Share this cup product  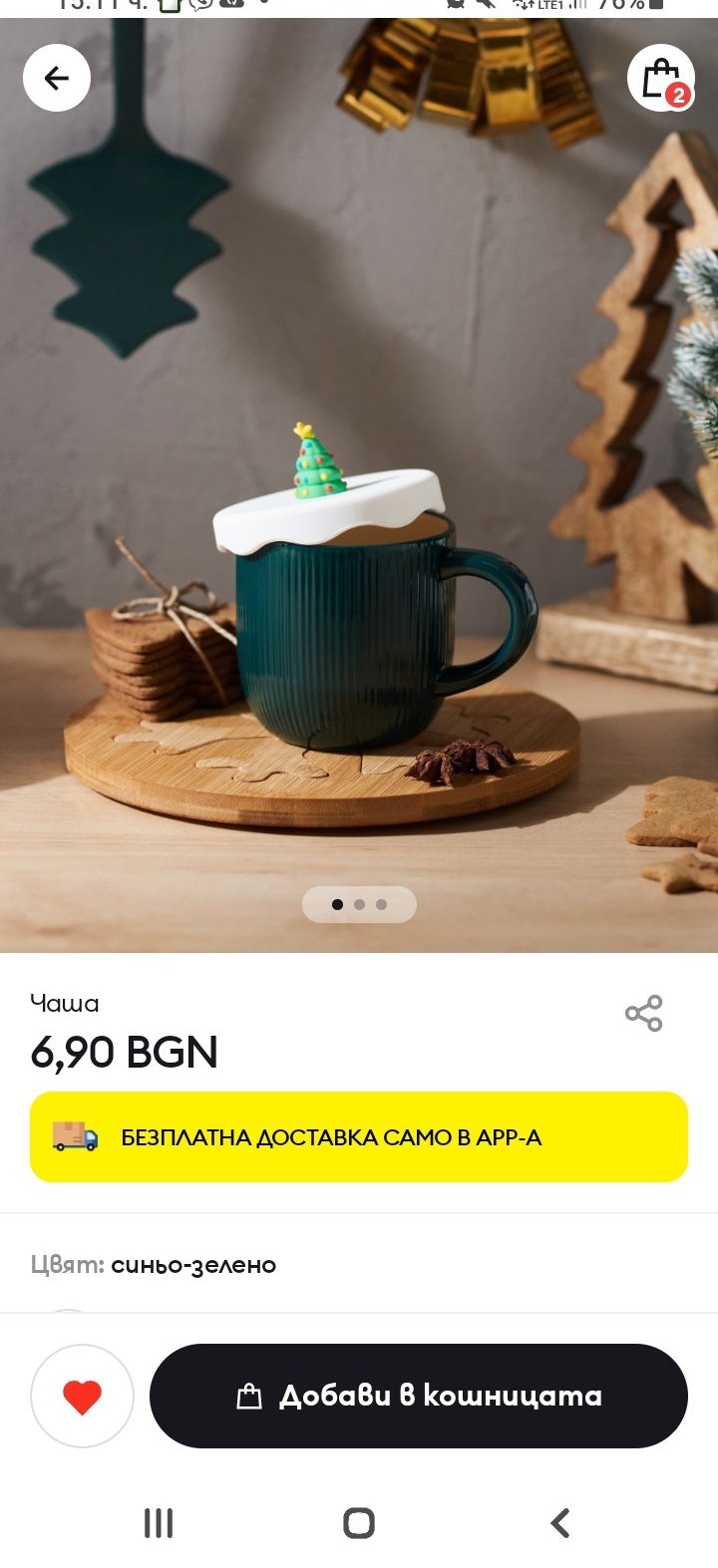click(x=643, y=1013)
